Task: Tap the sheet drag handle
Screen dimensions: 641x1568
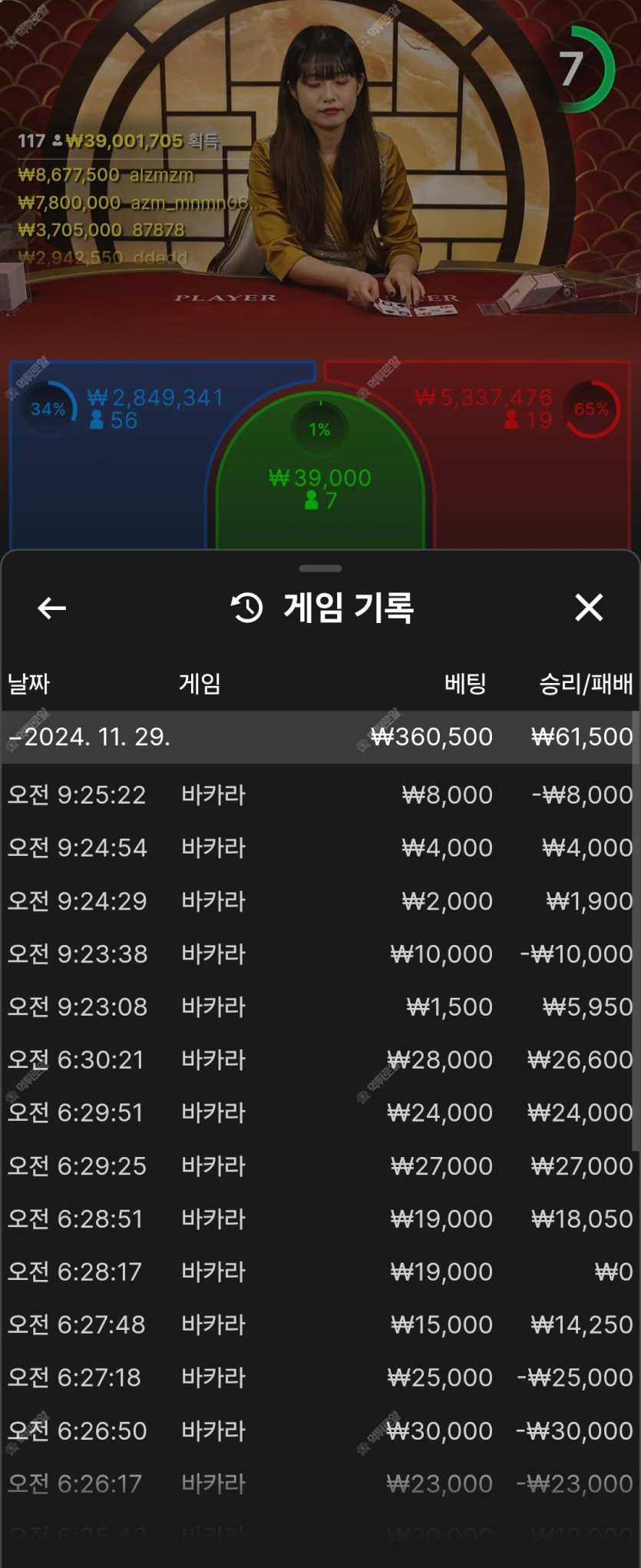Action: click(320, 569)
